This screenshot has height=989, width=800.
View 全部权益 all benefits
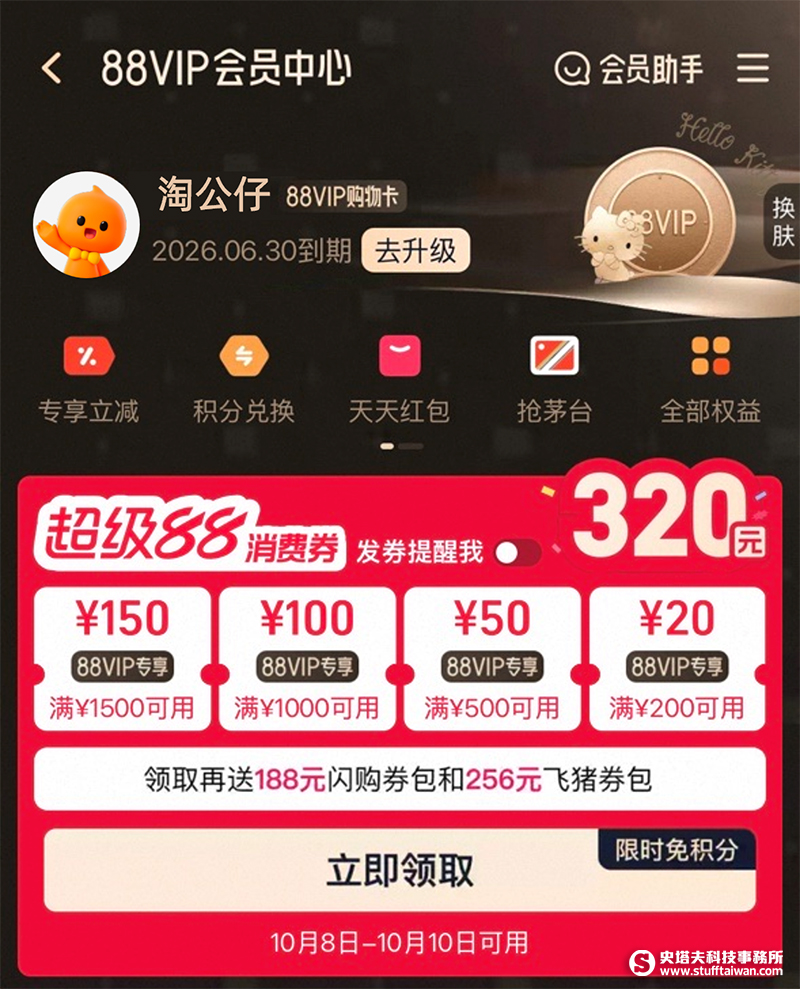(710, 378)
